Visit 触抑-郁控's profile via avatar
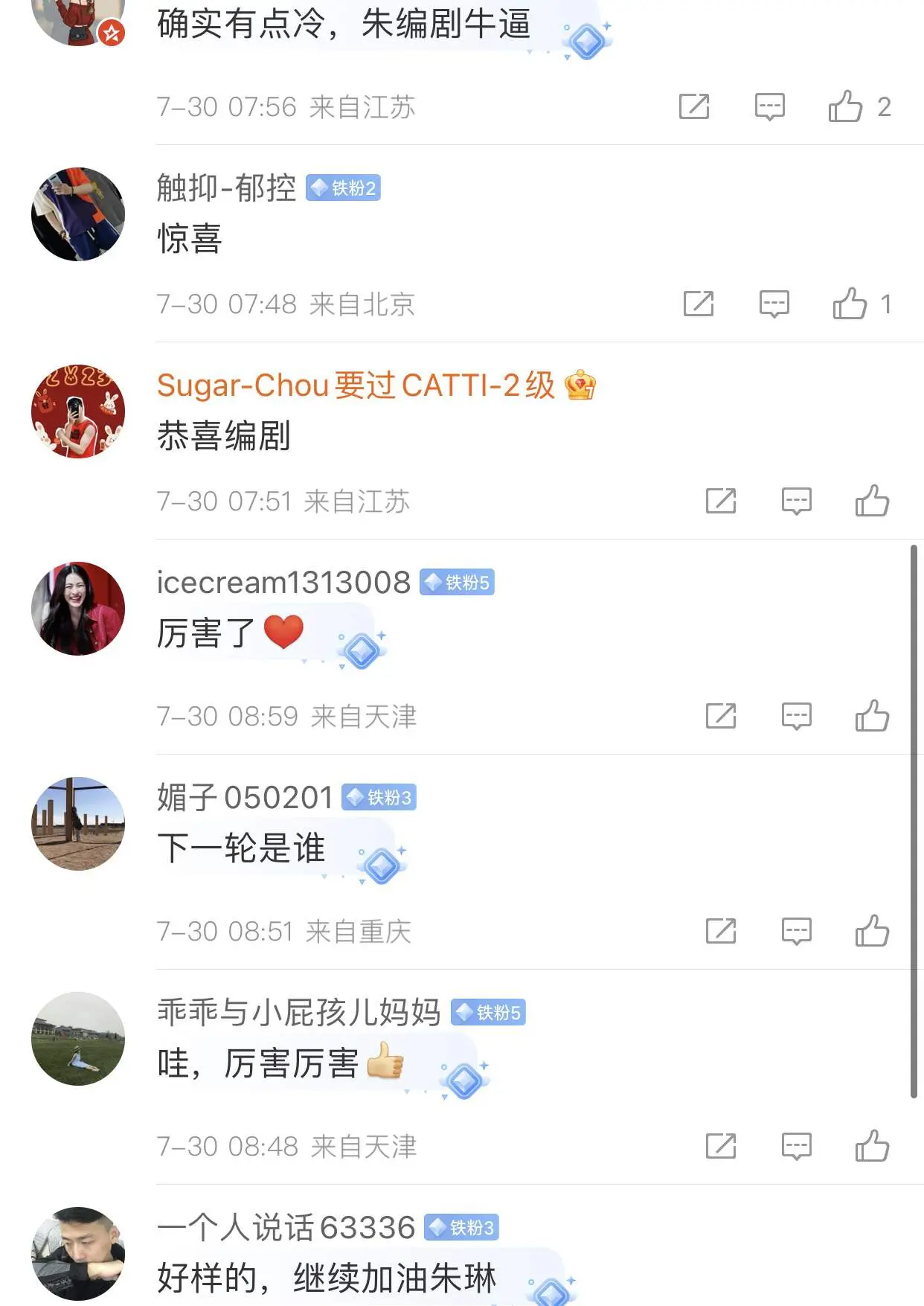924x1306 pixels. (x=78, y=214)
